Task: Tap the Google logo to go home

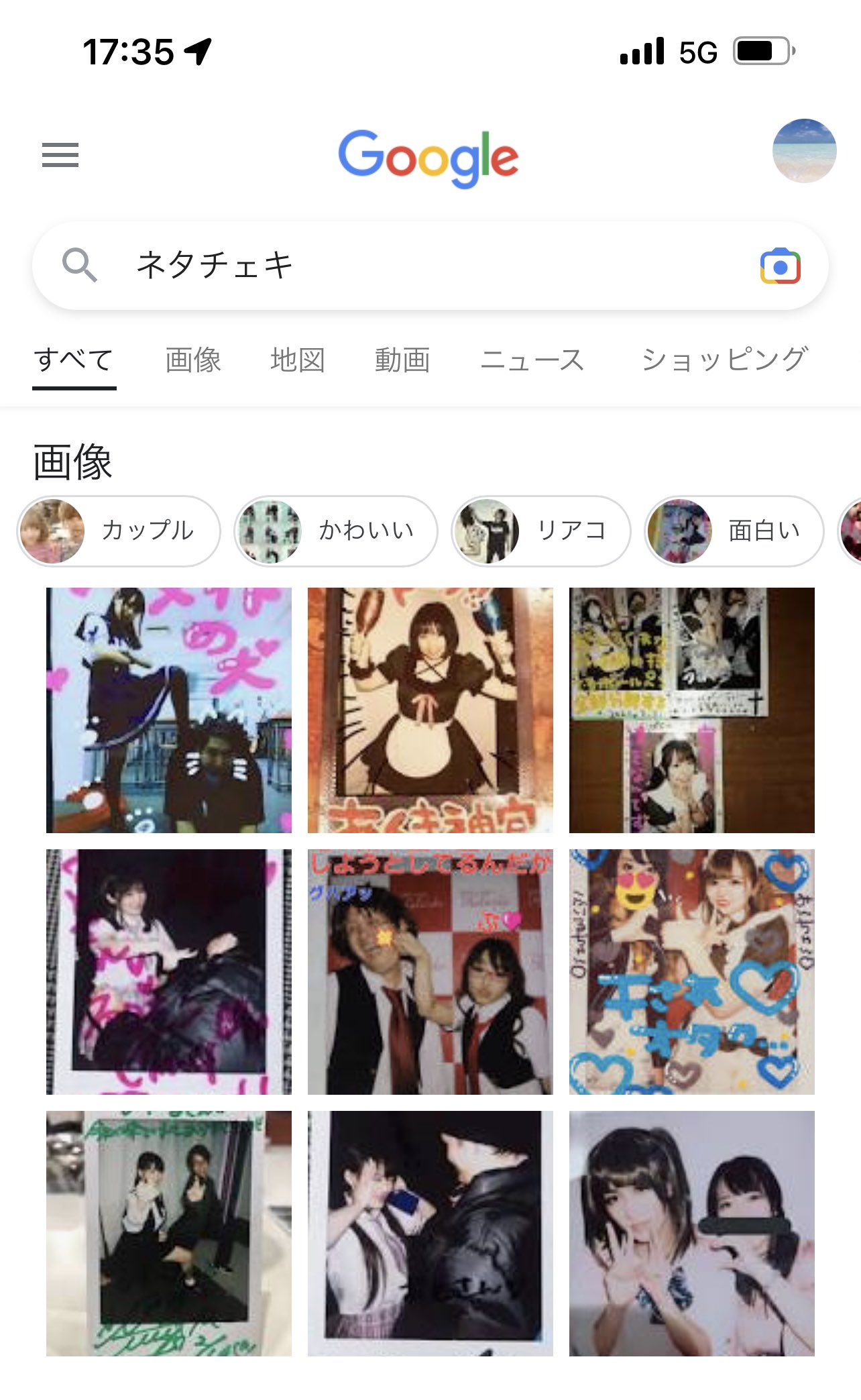Action: coord(428,158)
